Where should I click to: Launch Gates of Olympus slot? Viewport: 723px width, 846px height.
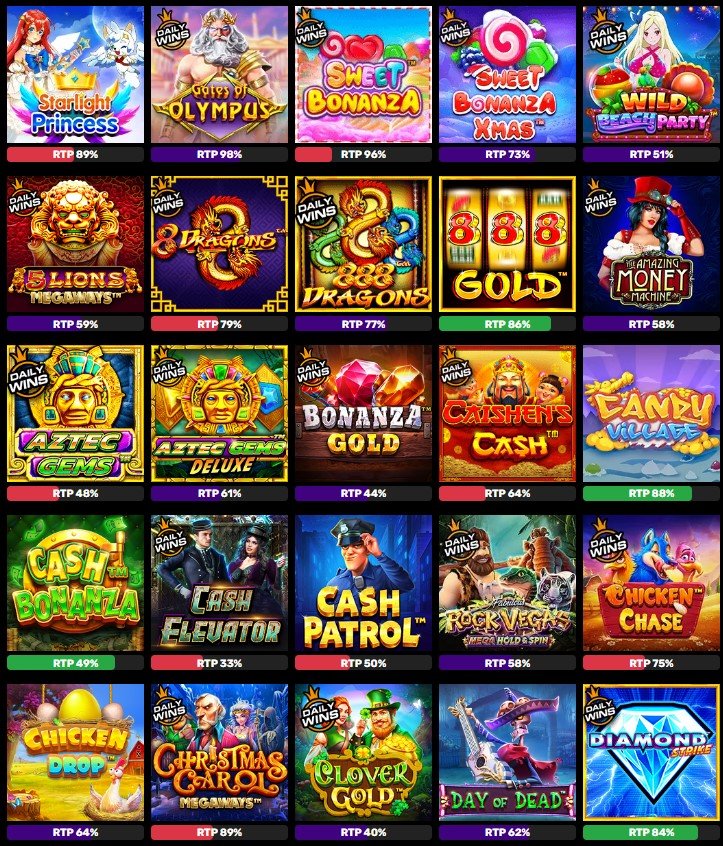(219, 75)
